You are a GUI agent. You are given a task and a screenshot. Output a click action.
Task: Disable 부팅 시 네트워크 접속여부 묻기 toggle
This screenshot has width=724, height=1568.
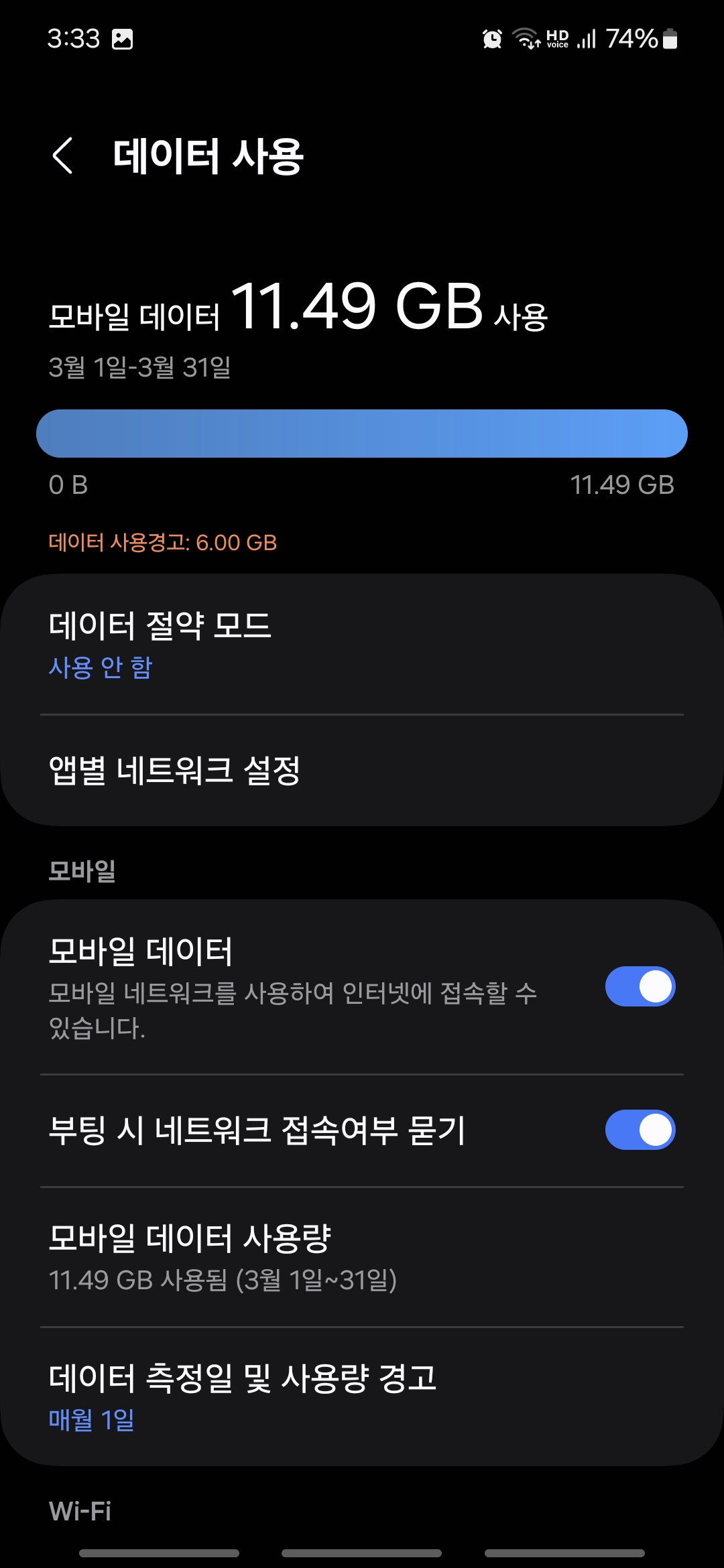[640, 1130]
